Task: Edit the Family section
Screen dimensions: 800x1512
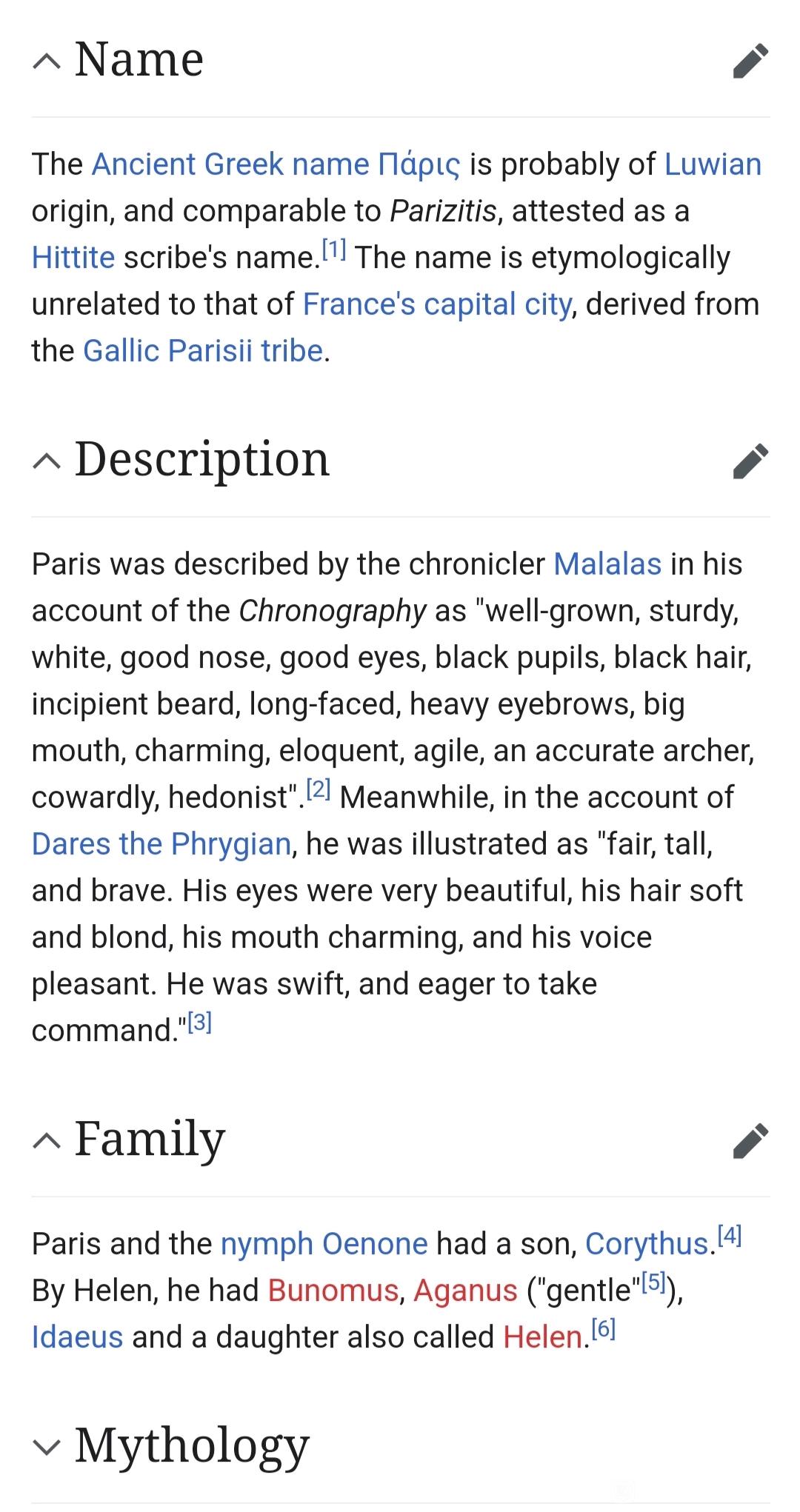Action: coord(750,1141)
